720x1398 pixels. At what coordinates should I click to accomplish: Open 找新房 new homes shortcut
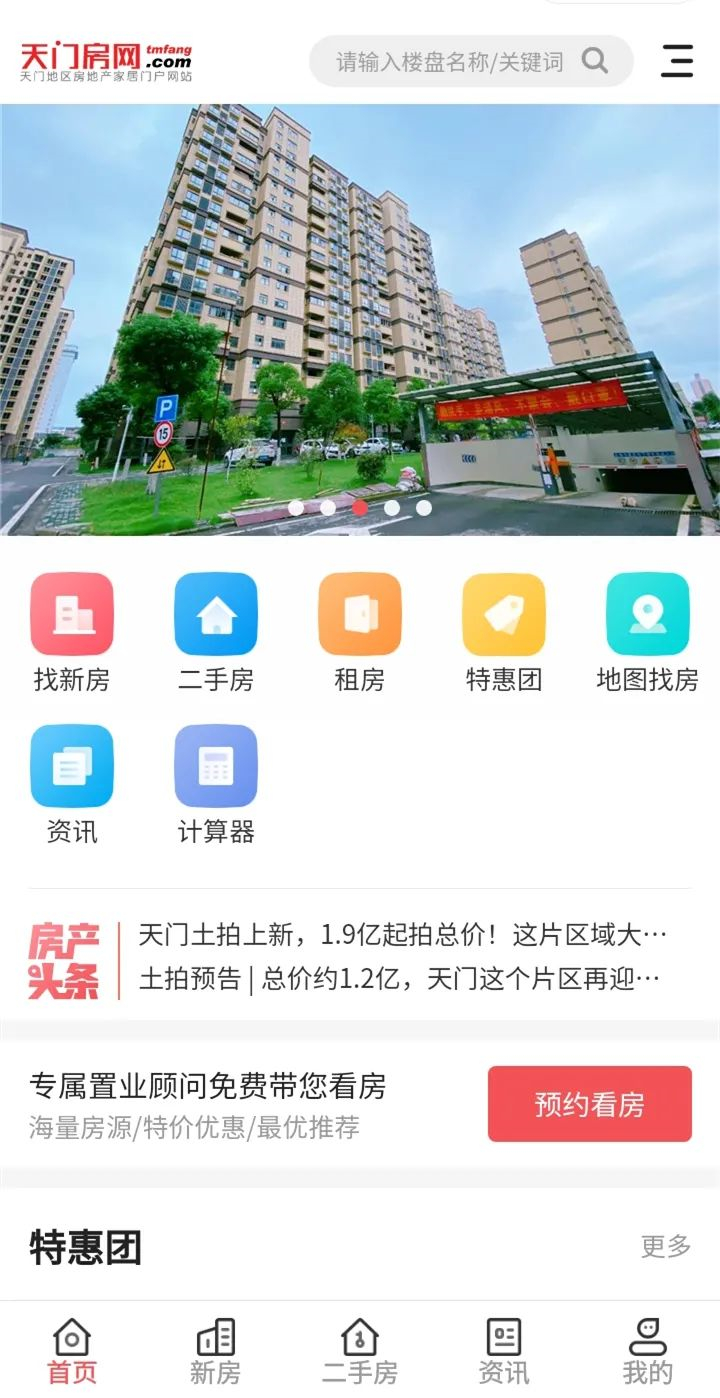pos(72,632)
